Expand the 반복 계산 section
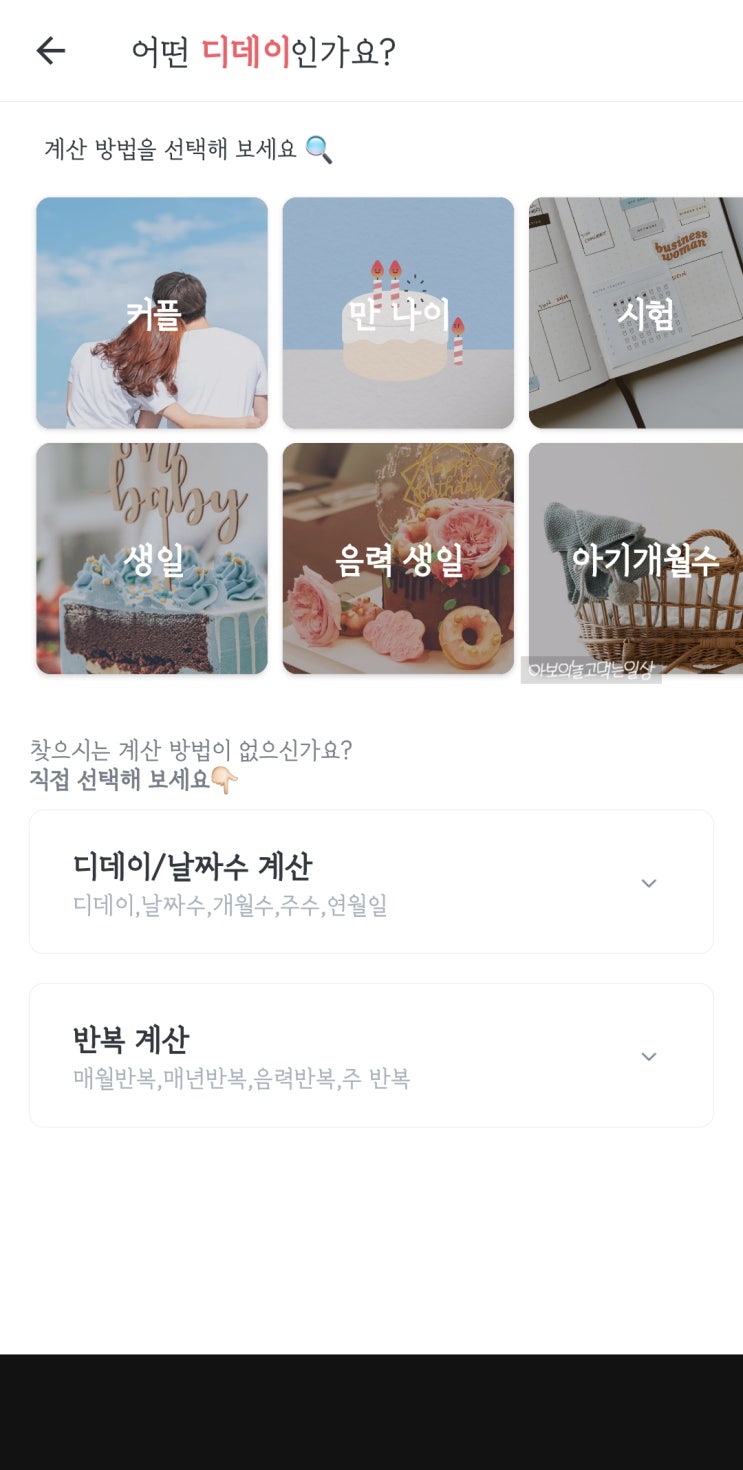Image resolution: width=743 pixels, height=1470 pixels. pos(371,1056)
